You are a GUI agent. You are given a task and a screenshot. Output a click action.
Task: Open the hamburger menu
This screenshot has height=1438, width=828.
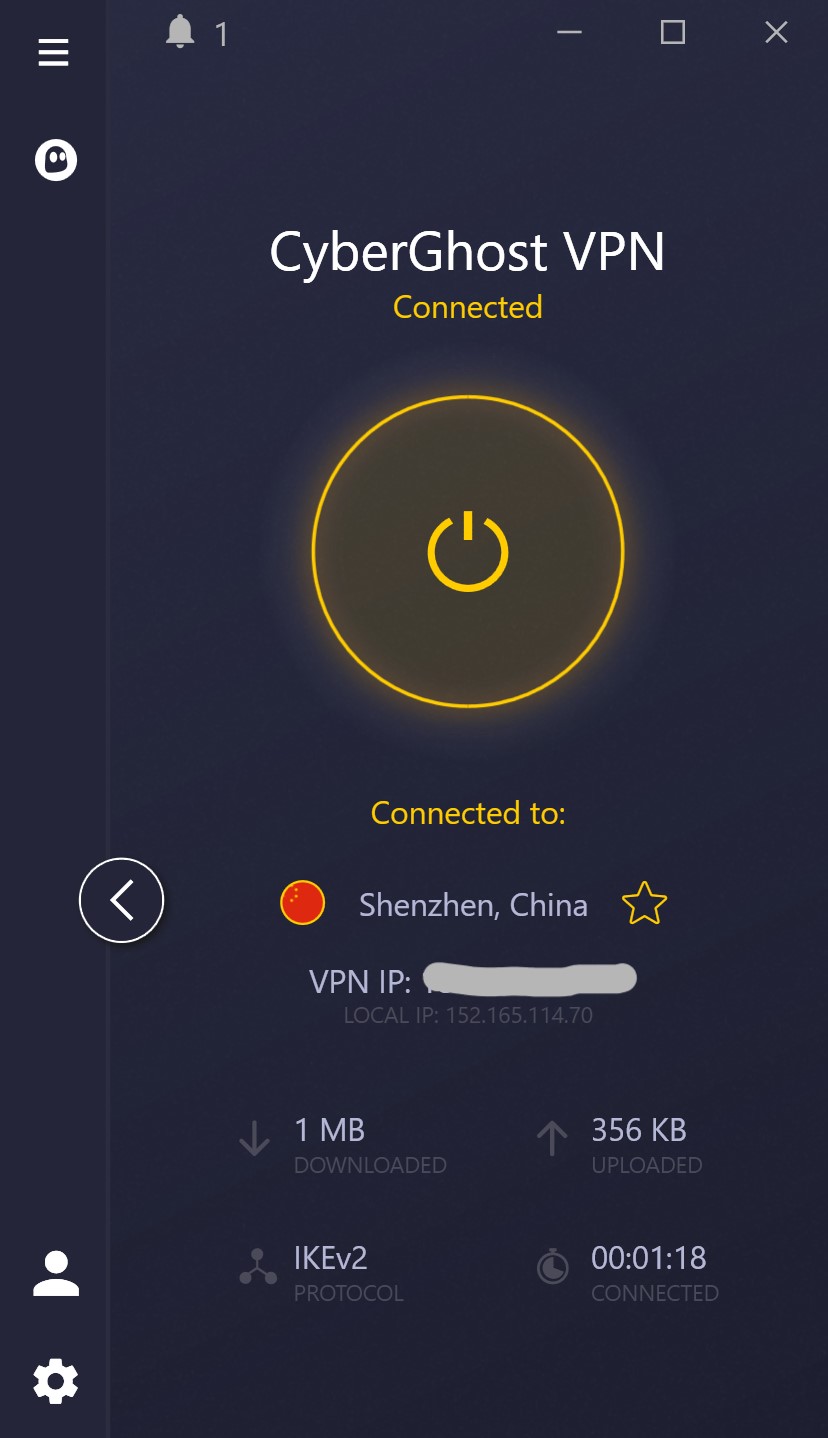(54, 52)
